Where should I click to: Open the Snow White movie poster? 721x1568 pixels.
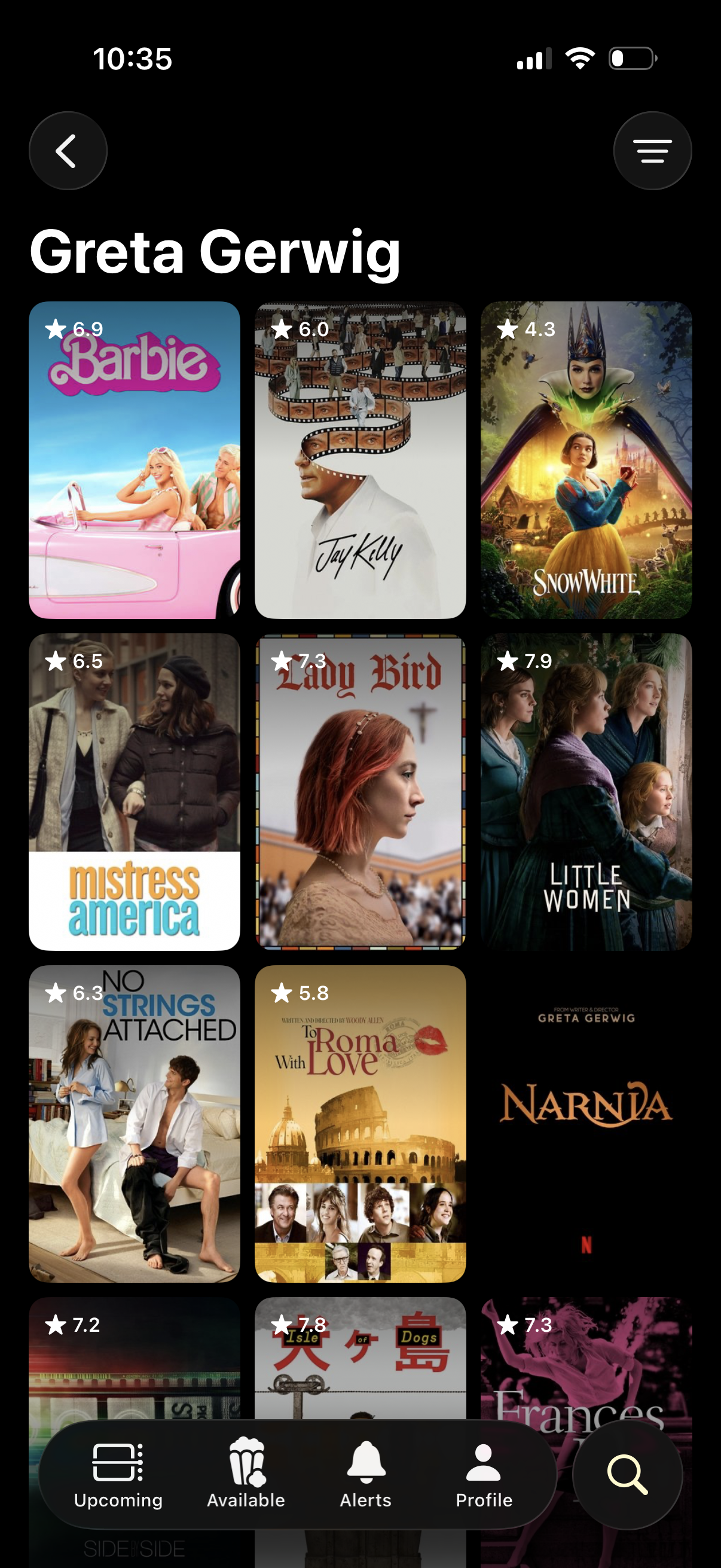point(586,463)
